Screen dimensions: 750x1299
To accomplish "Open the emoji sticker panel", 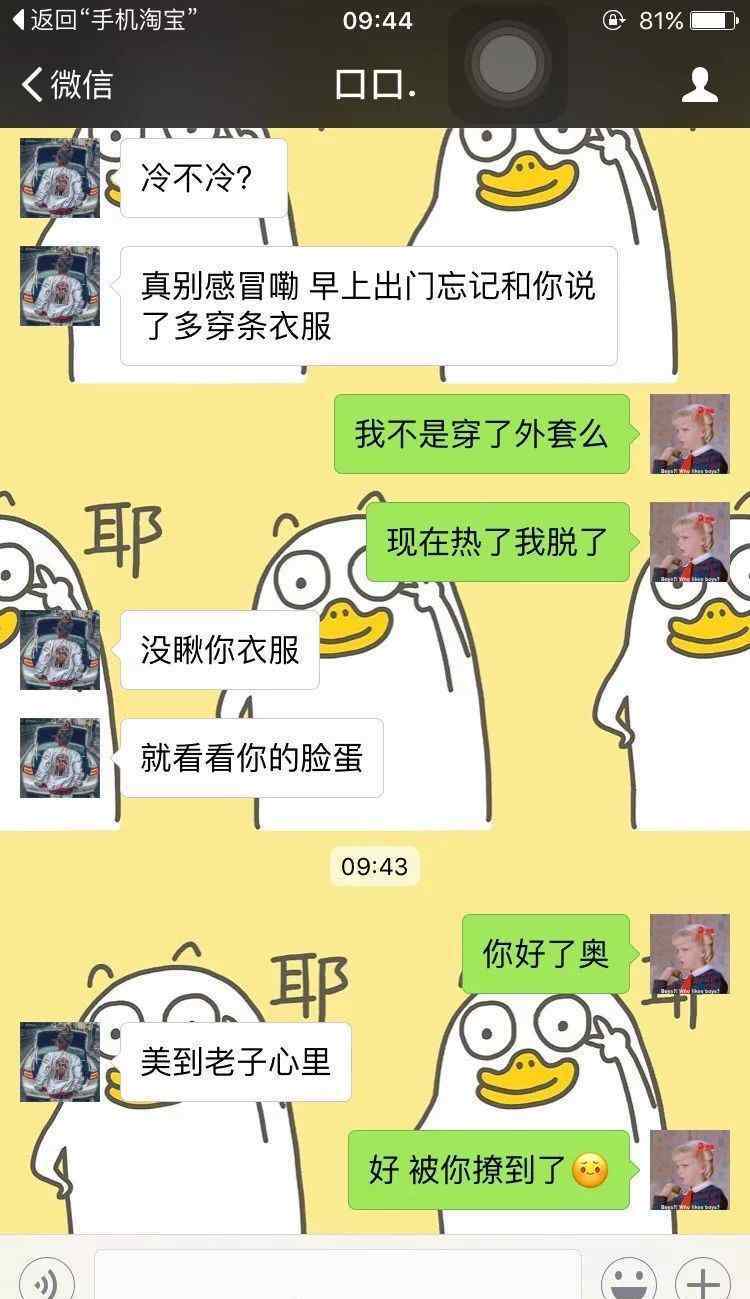I will pyautogui.click(x=628, y=1281).
